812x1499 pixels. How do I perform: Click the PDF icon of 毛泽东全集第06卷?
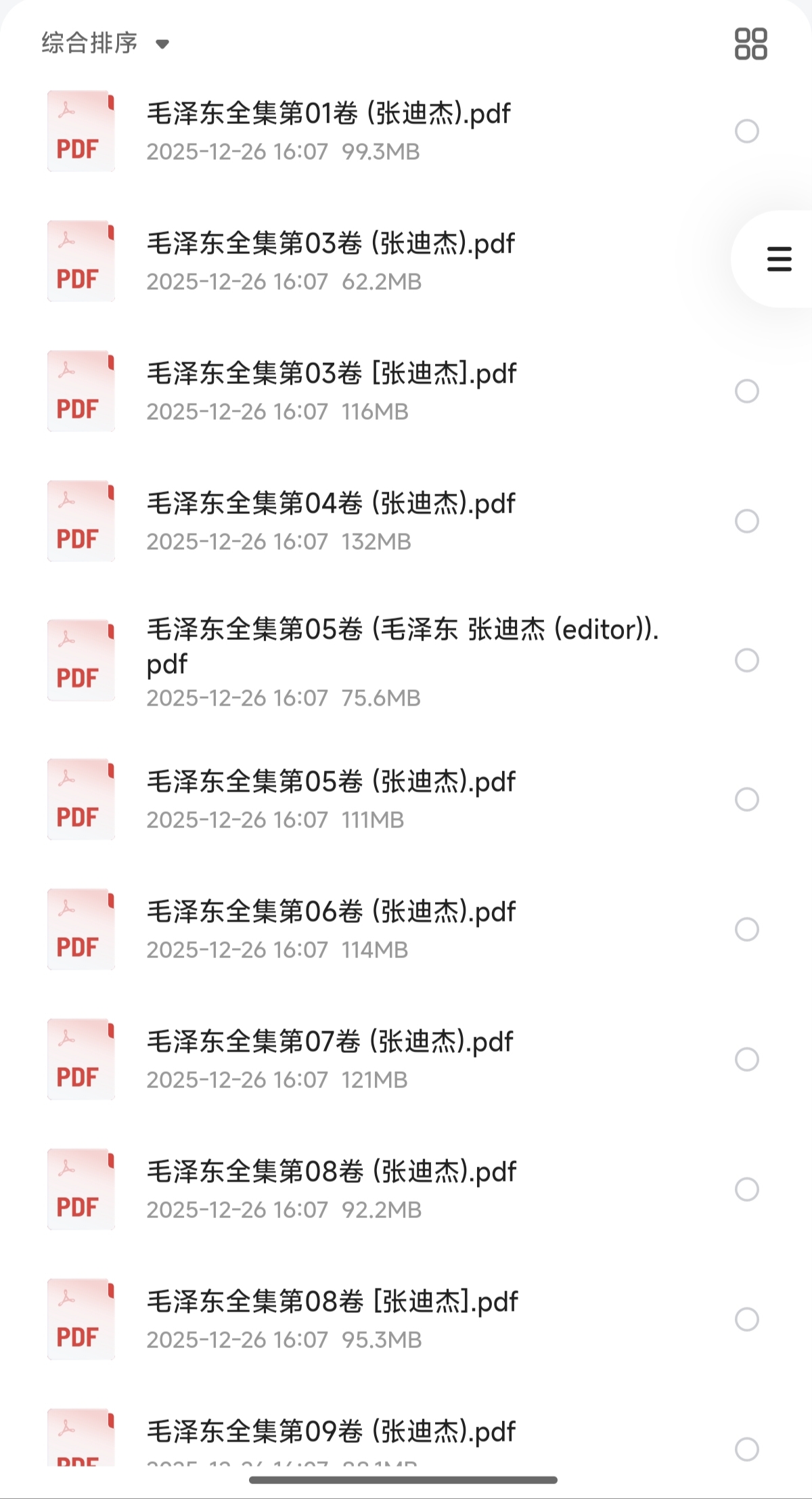click(81, 930)
